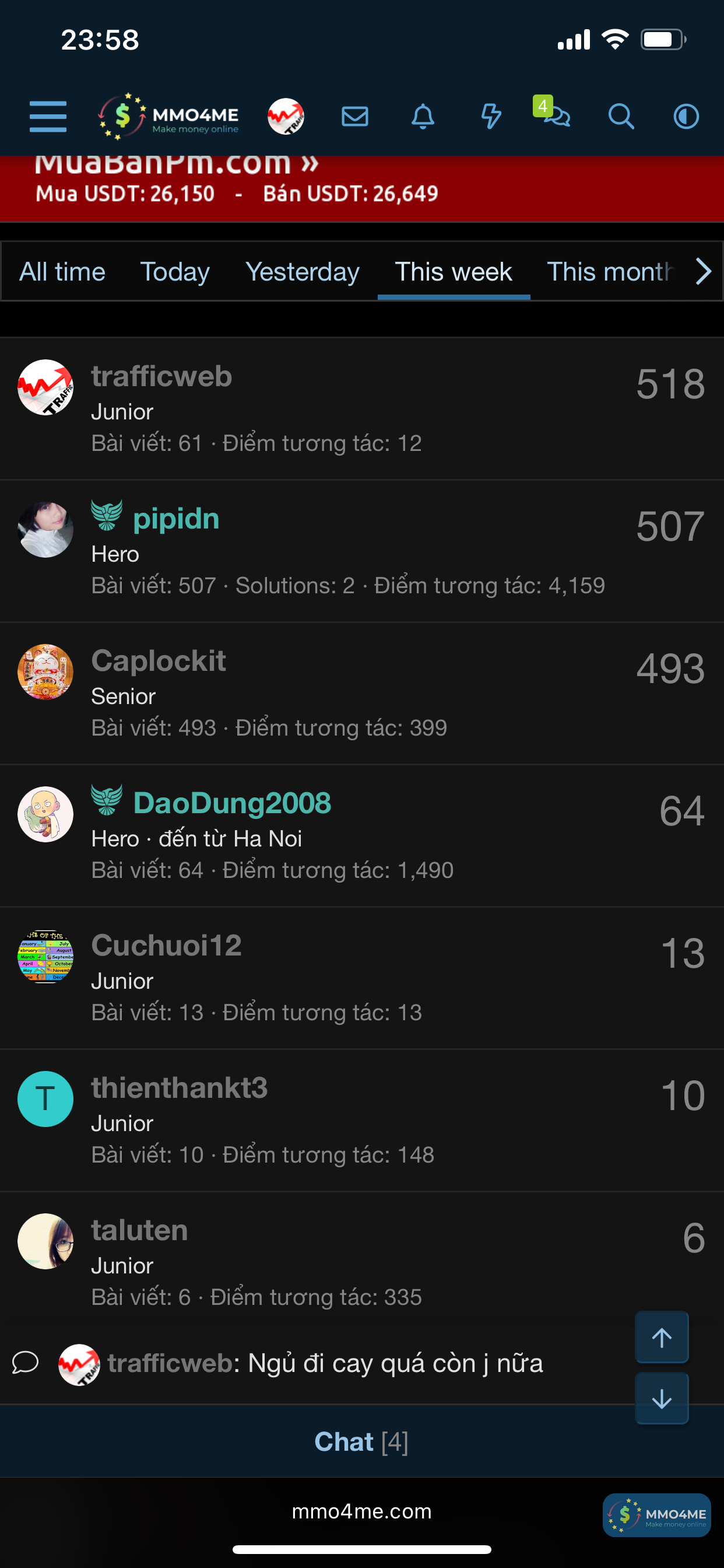Open the search icon

click(x=621, y=116)
